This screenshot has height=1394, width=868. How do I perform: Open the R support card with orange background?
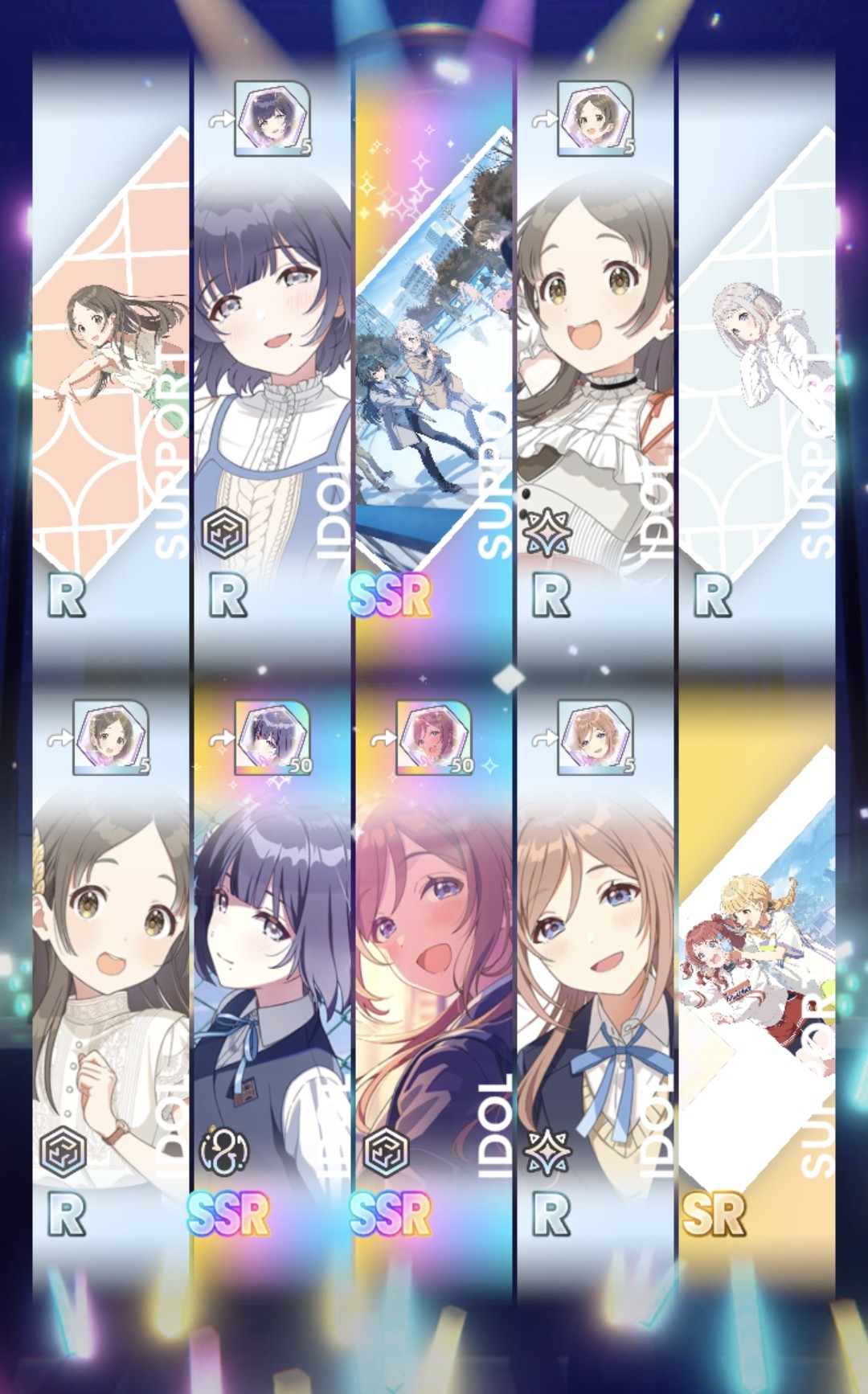coord(111,354)
